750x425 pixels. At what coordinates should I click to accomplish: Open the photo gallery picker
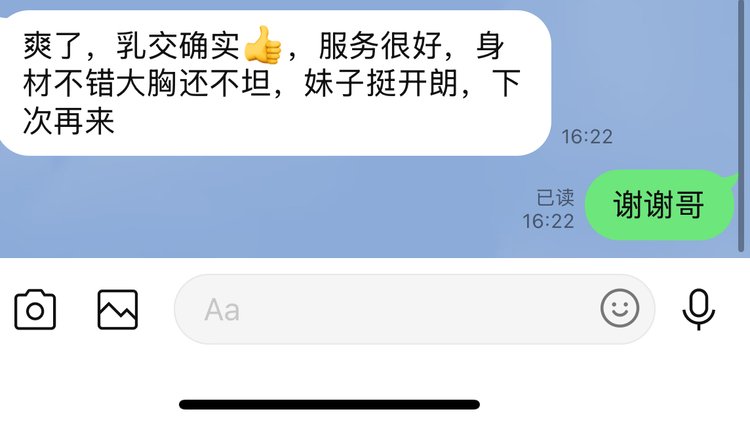click(117, 310)
